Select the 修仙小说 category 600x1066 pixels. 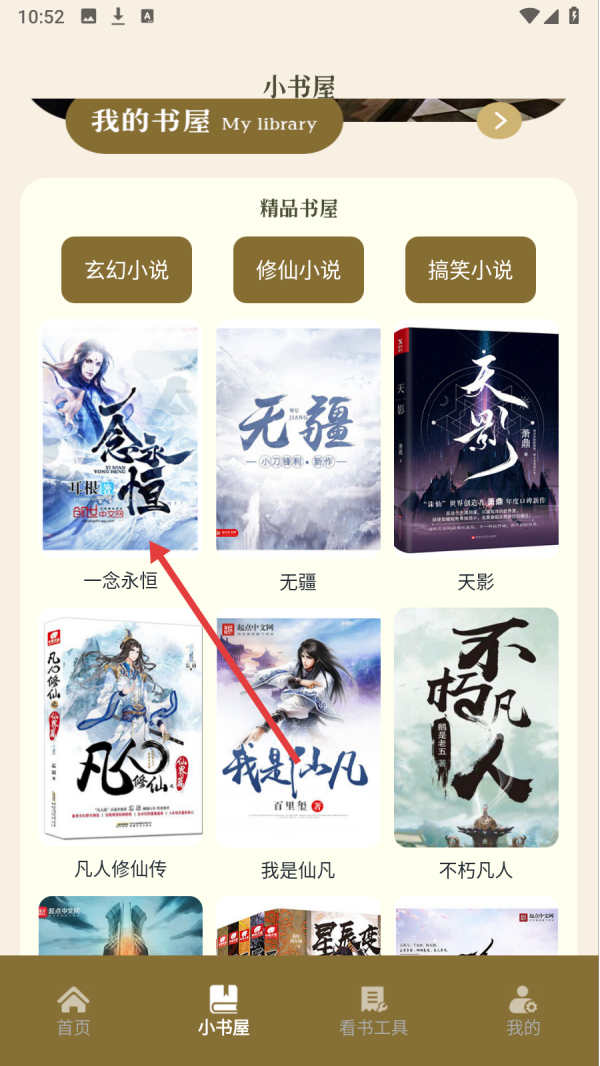(x=298, y=270)
